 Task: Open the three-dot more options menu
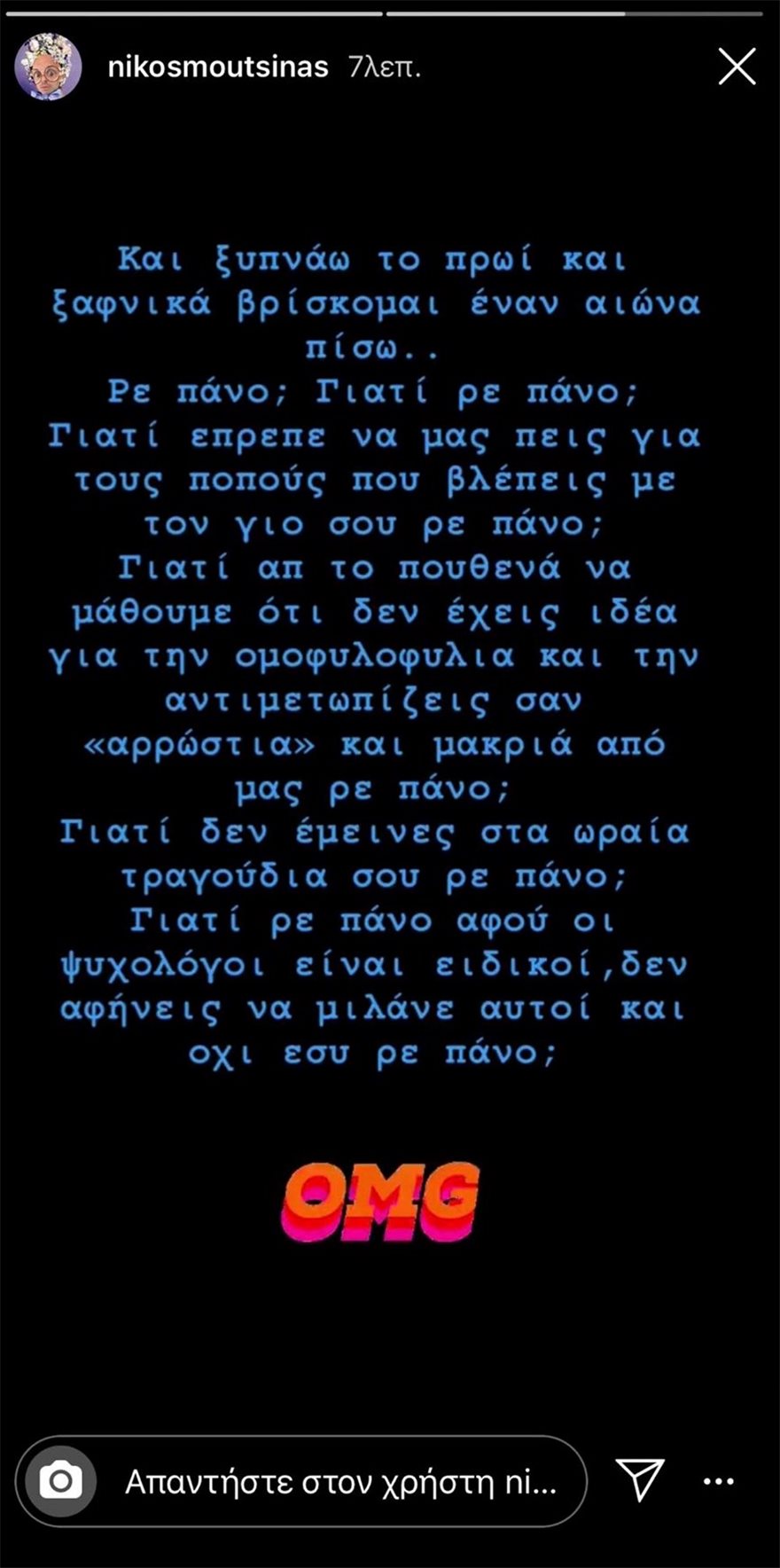pos(718,1481)
